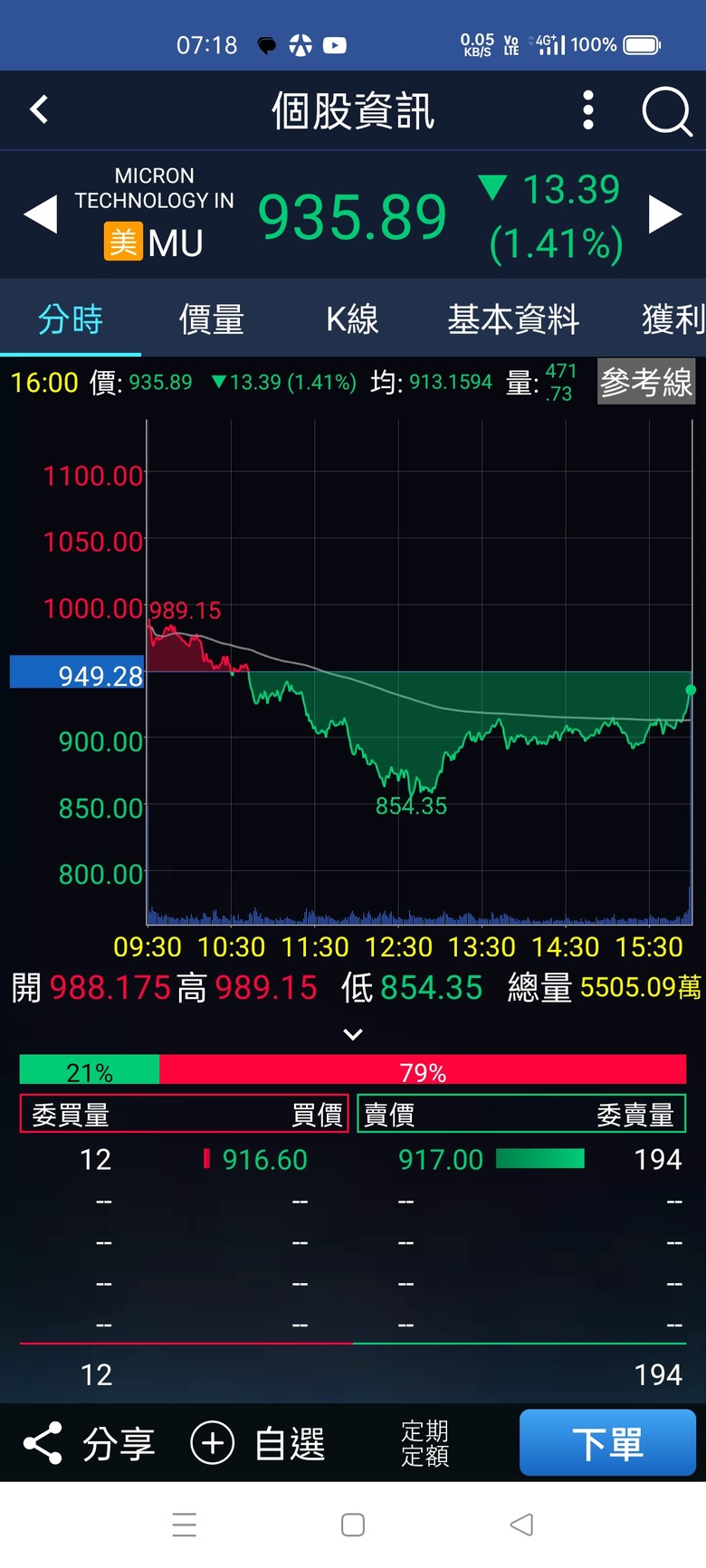Switch to the 價量 tab
Viewport: 706px width, 1568px height.
pyautogui.click(x=212, y=319)
